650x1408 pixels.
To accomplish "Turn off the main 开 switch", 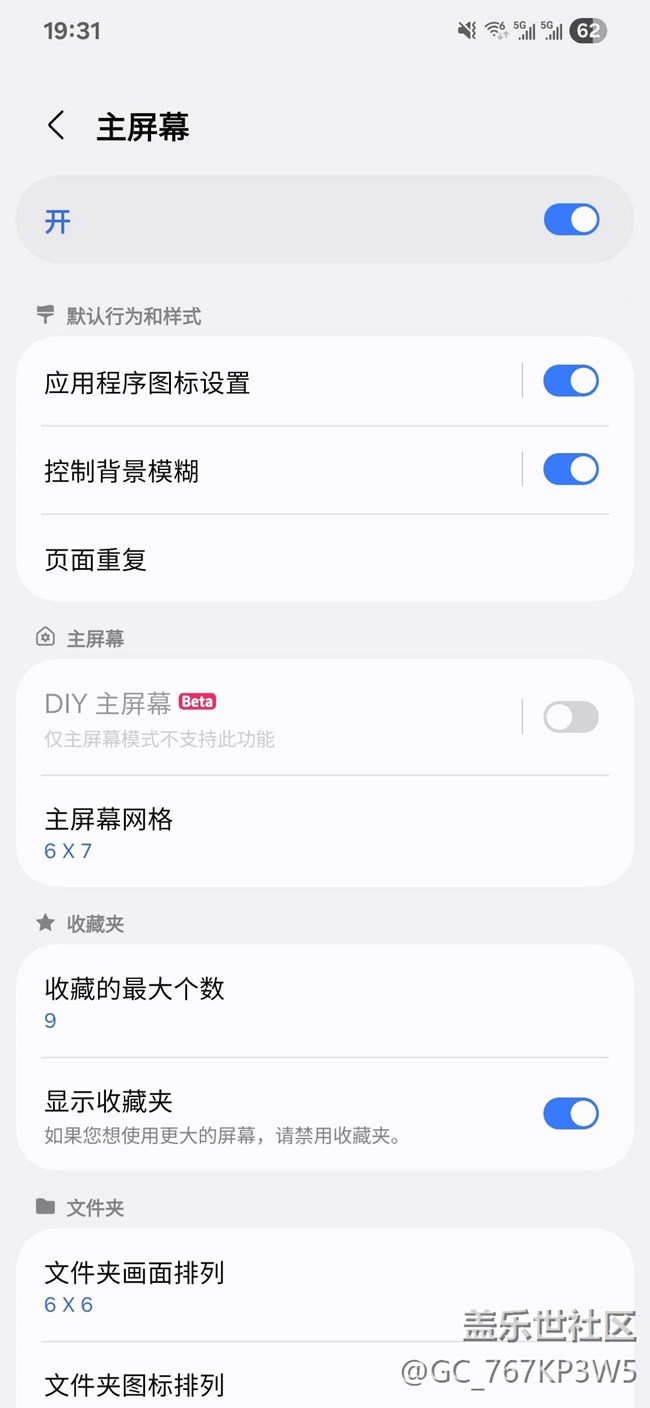I will 571,220.
